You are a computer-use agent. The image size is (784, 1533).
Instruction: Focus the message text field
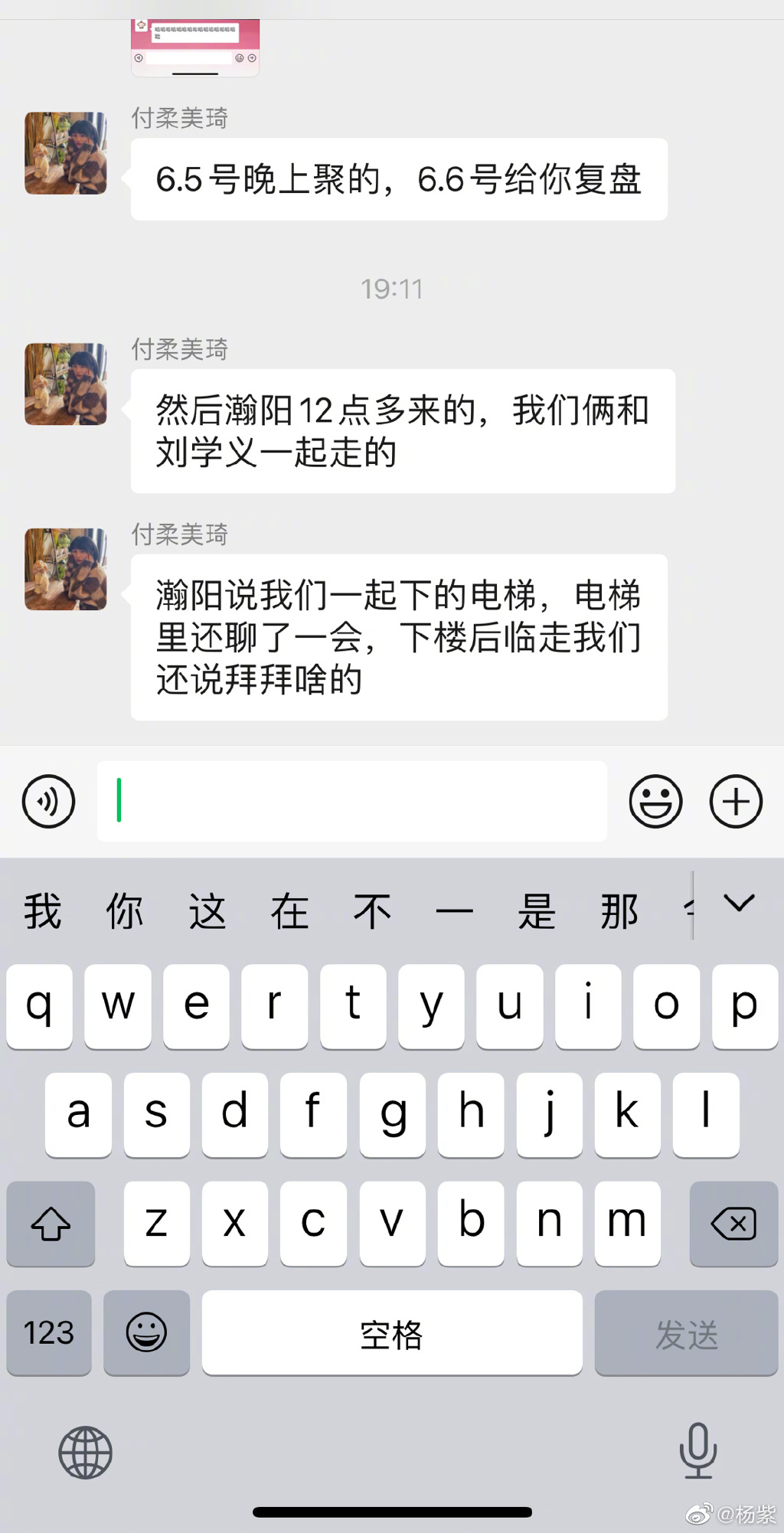tap(352, 802)
